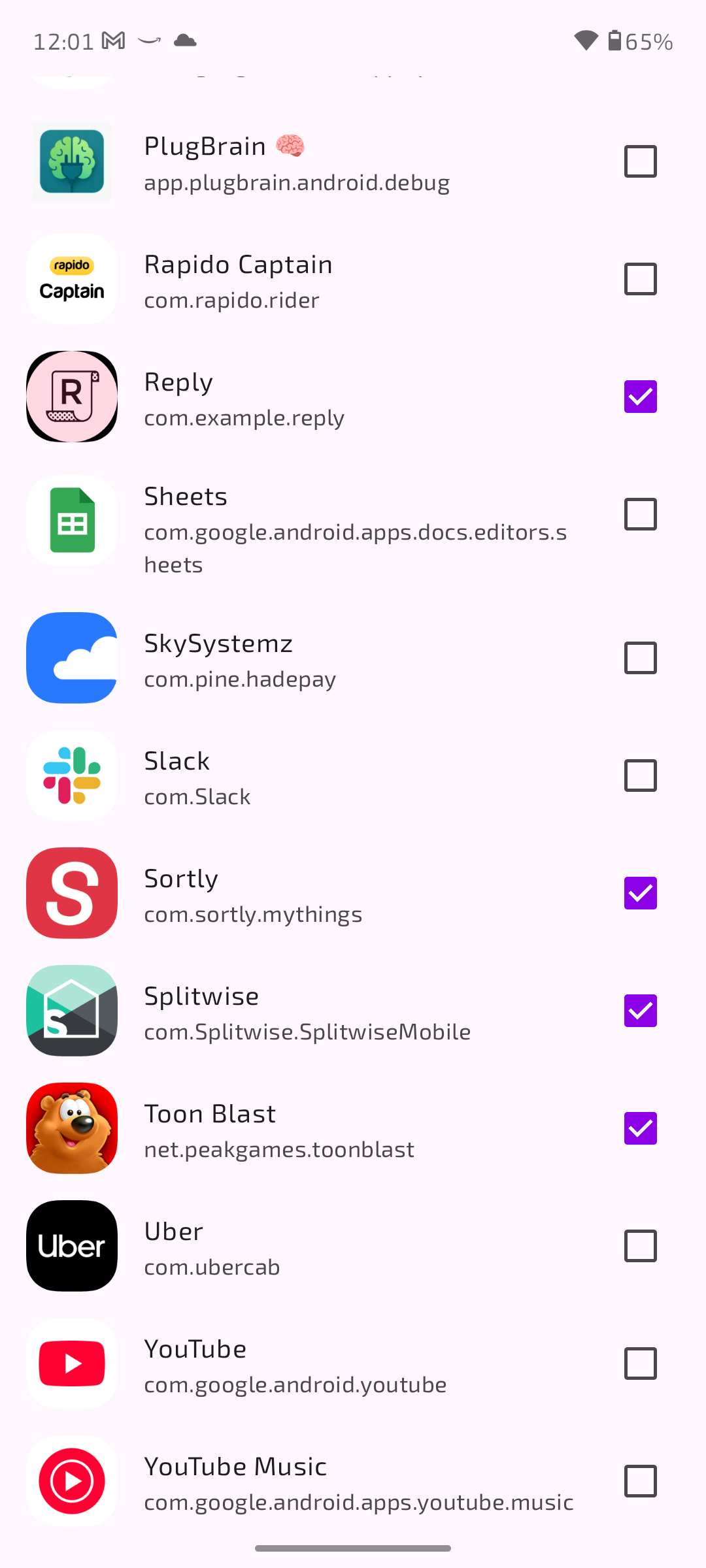Deselect the Sortly checkbox

(x=640, y=893)
